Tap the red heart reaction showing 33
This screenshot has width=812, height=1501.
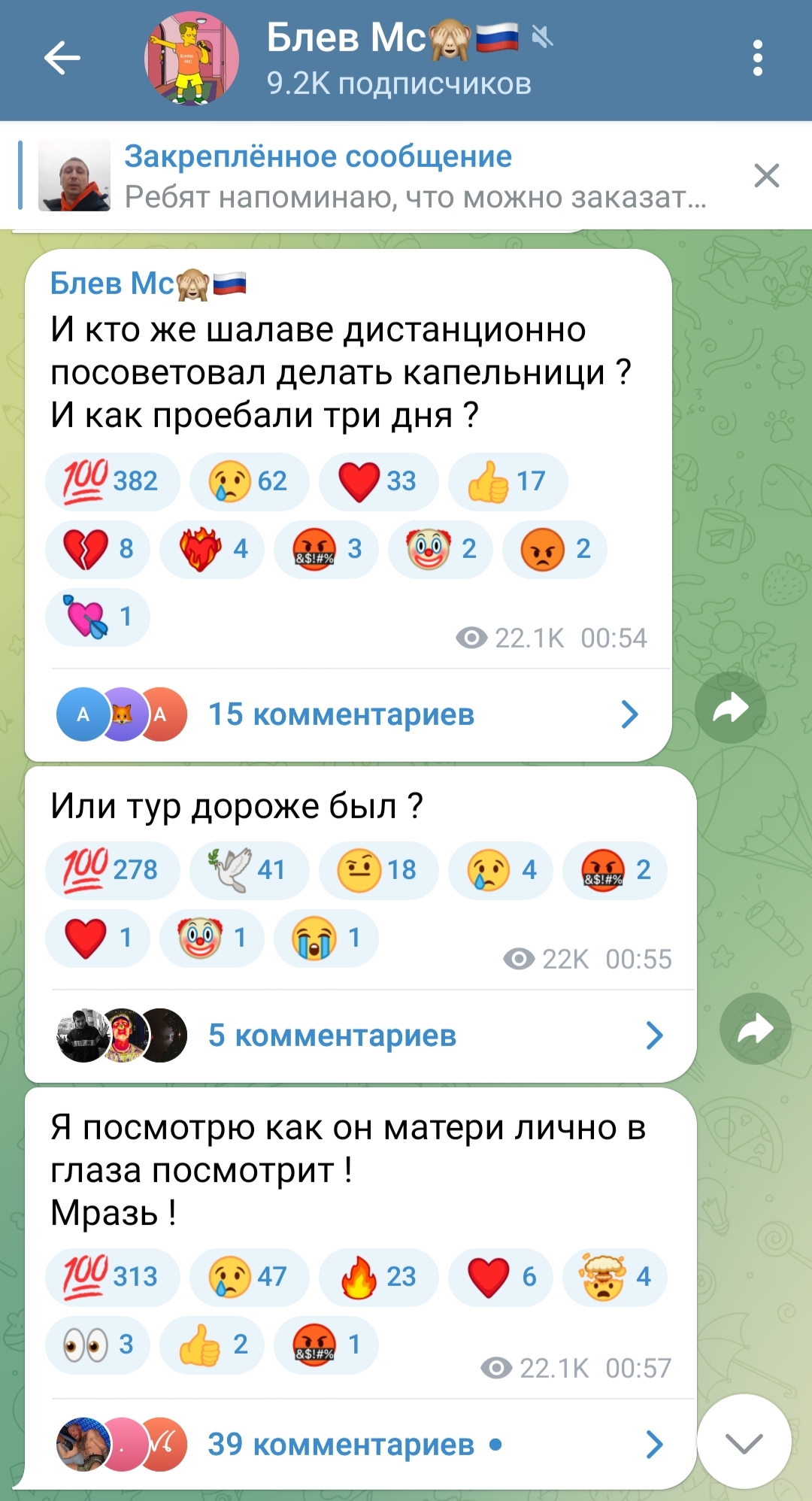point(379,481)
